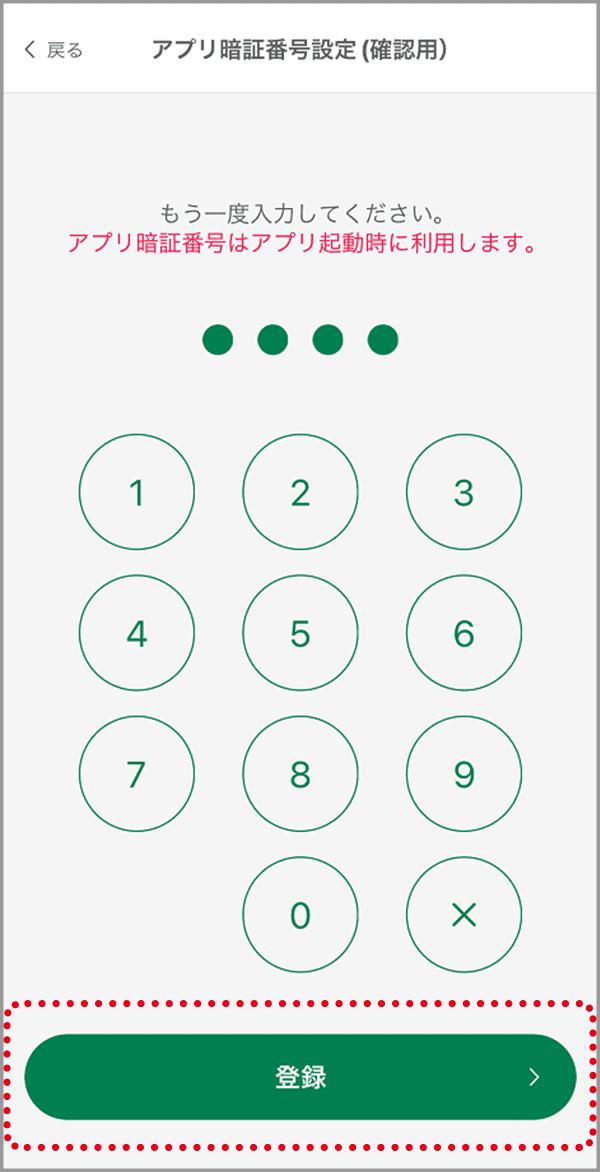The image size is (600, 1172).
Task: Tap the number 5 key
Action: click(300, 633)
